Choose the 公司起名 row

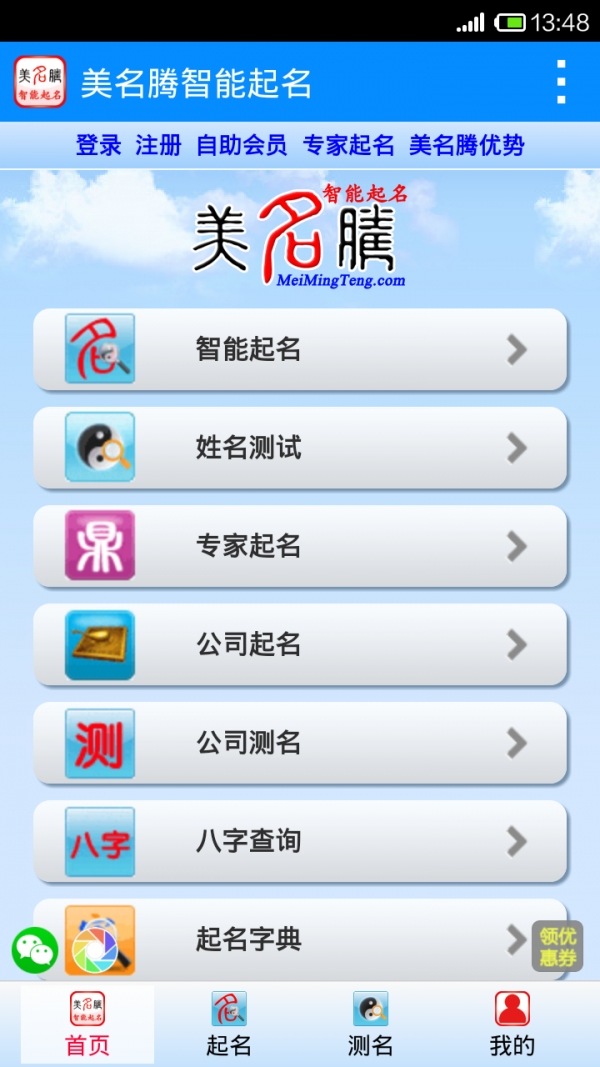tap(300, 644)
